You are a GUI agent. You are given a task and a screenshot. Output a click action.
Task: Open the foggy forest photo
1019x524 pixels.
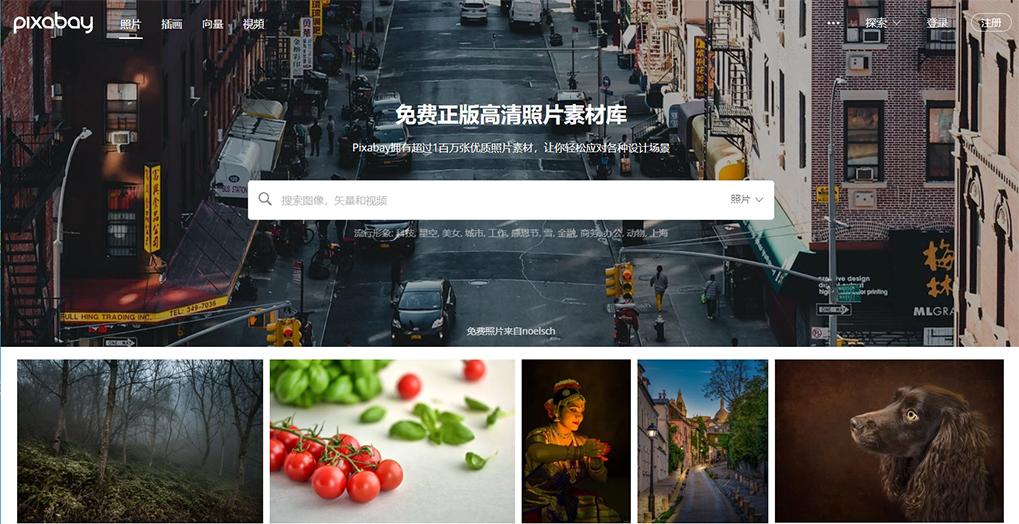140,441
